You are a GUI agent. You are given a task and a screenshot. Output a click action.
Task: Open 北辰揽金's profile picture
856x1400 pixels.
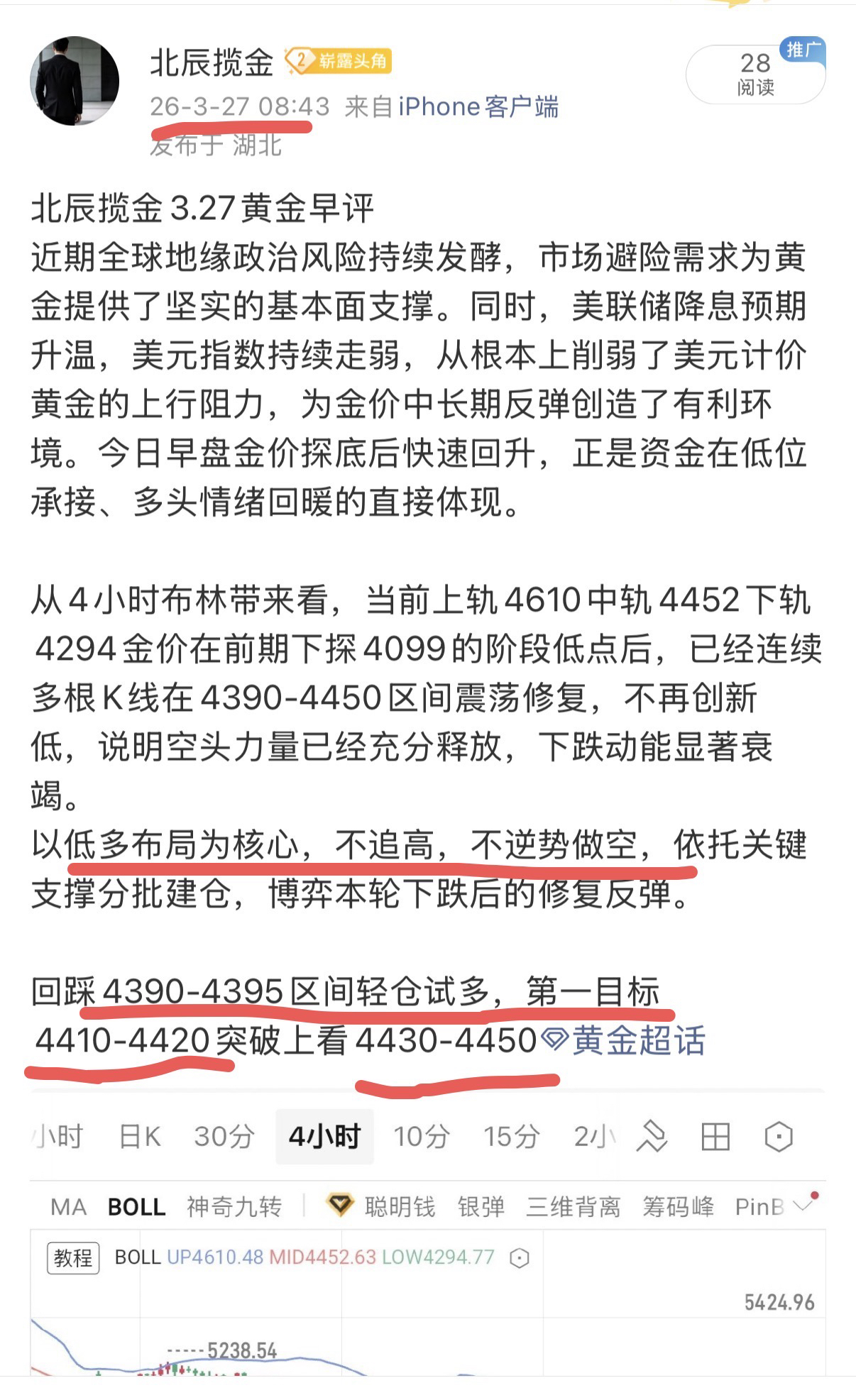pos(74,82)
